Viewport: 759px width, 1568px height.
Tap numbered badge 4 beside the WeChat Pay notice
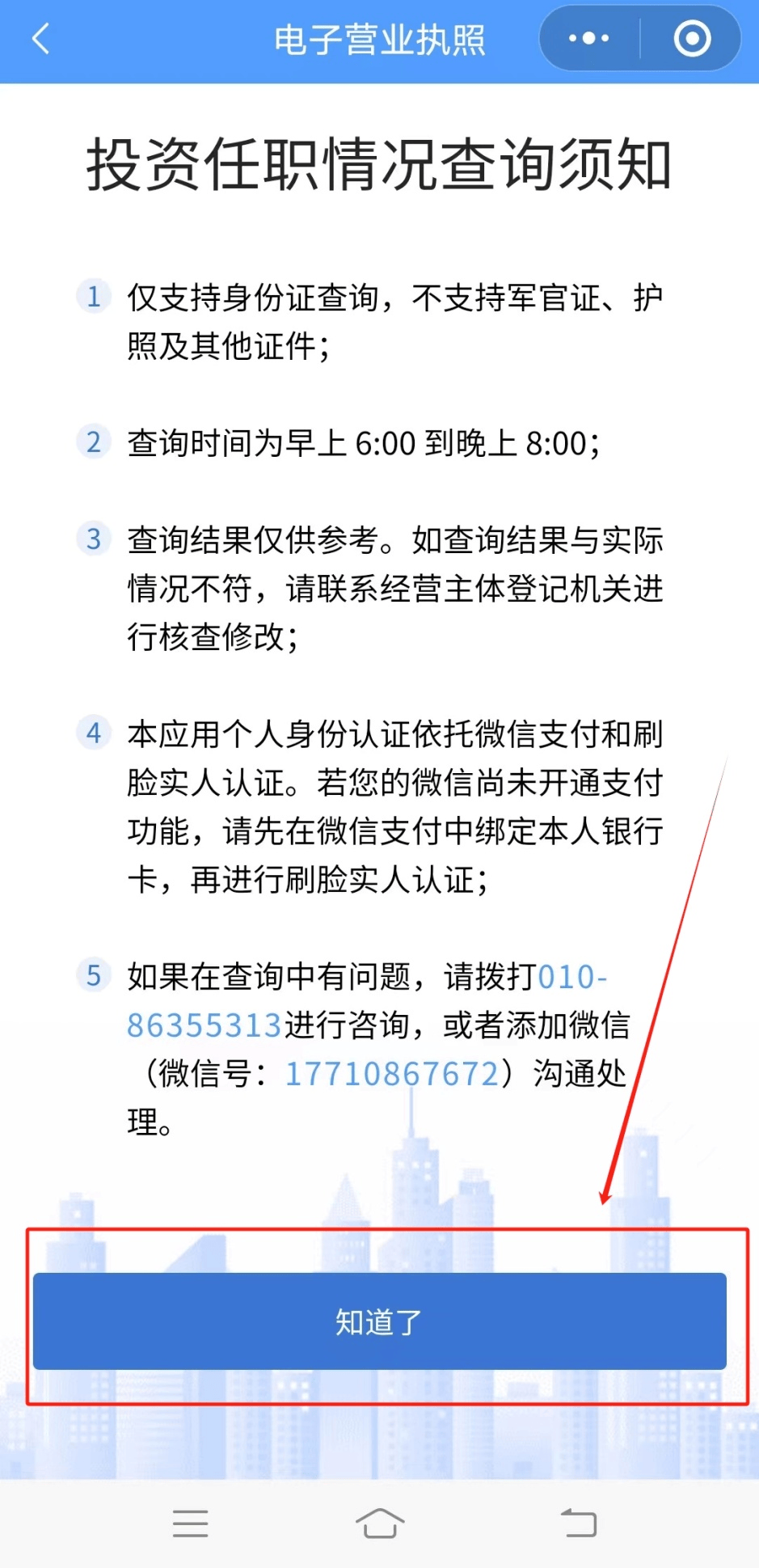93,734
